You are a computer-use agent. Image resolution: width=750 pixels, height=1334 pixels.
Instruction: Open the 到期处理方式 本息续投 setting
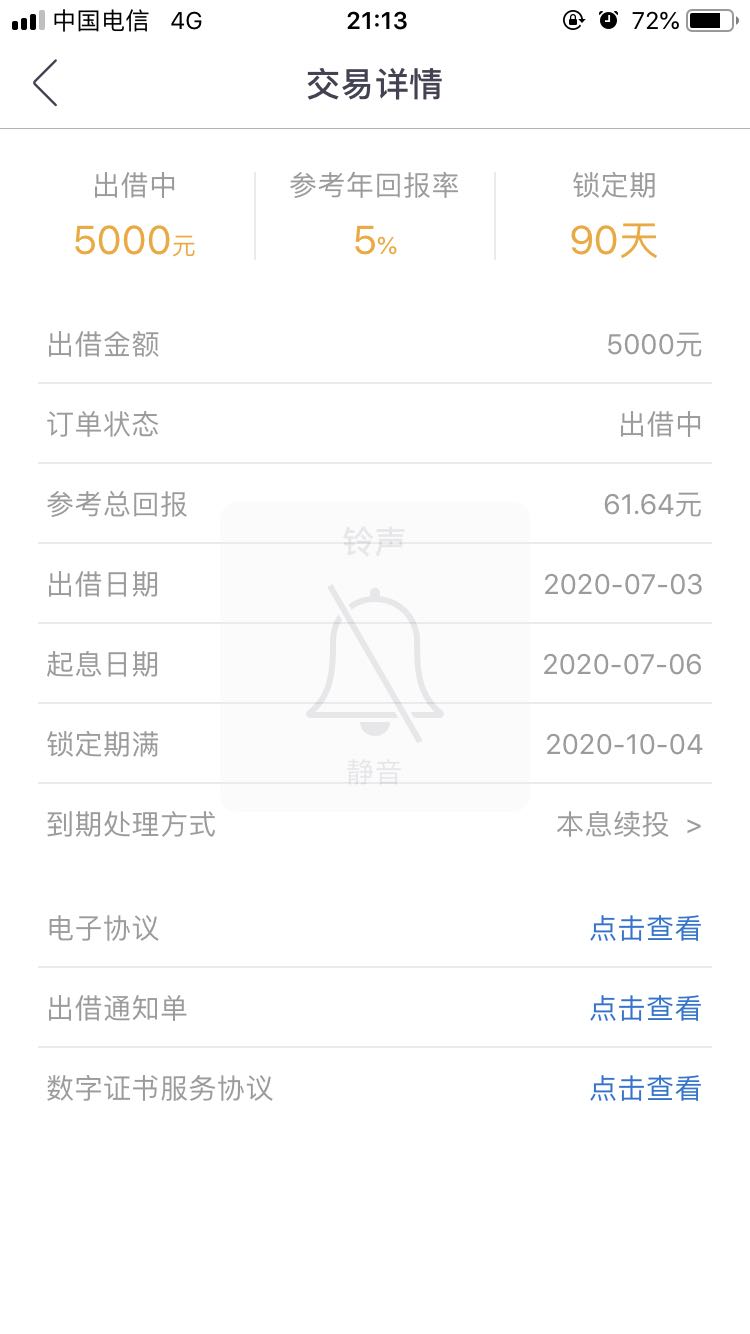375,824
